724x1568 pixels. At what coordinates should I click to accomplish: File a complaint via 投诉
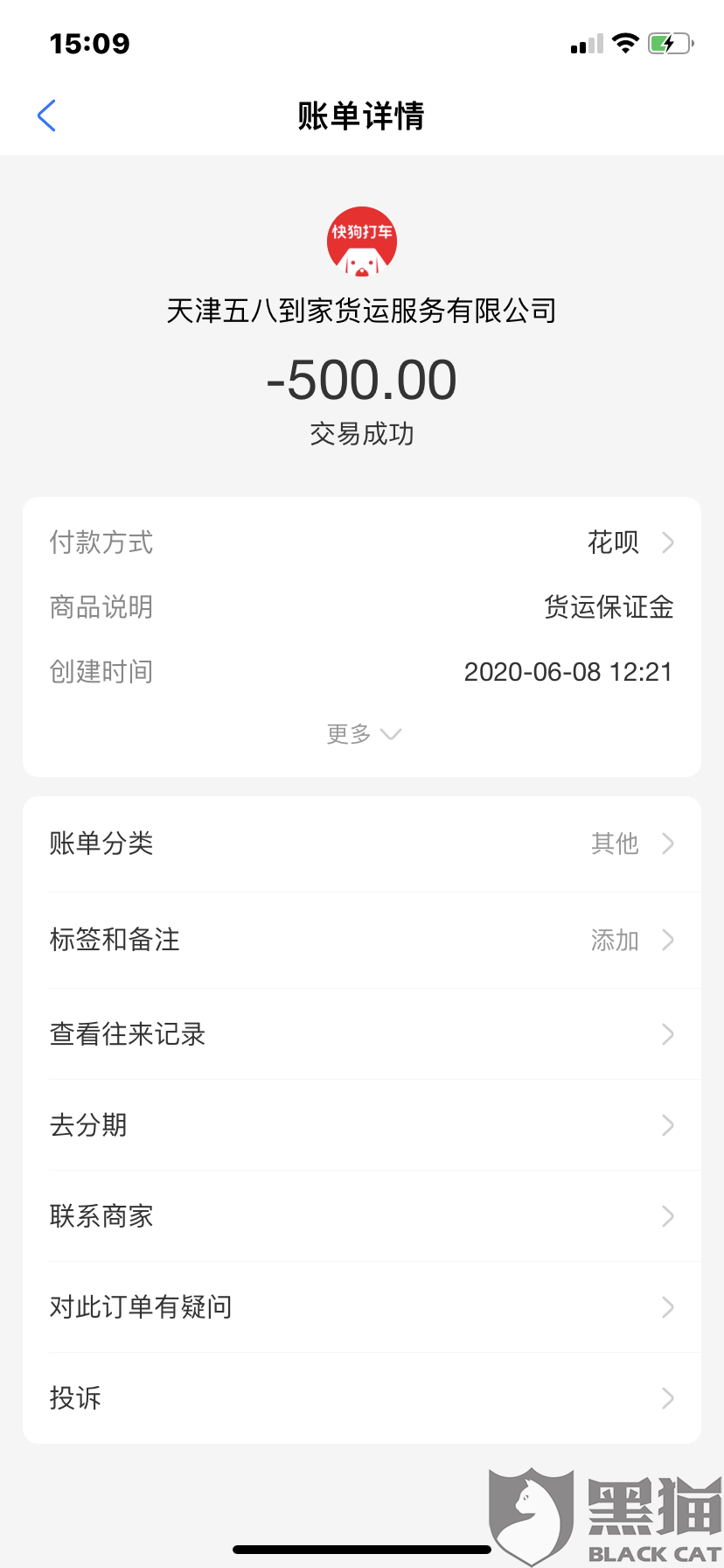point(362,1398)
